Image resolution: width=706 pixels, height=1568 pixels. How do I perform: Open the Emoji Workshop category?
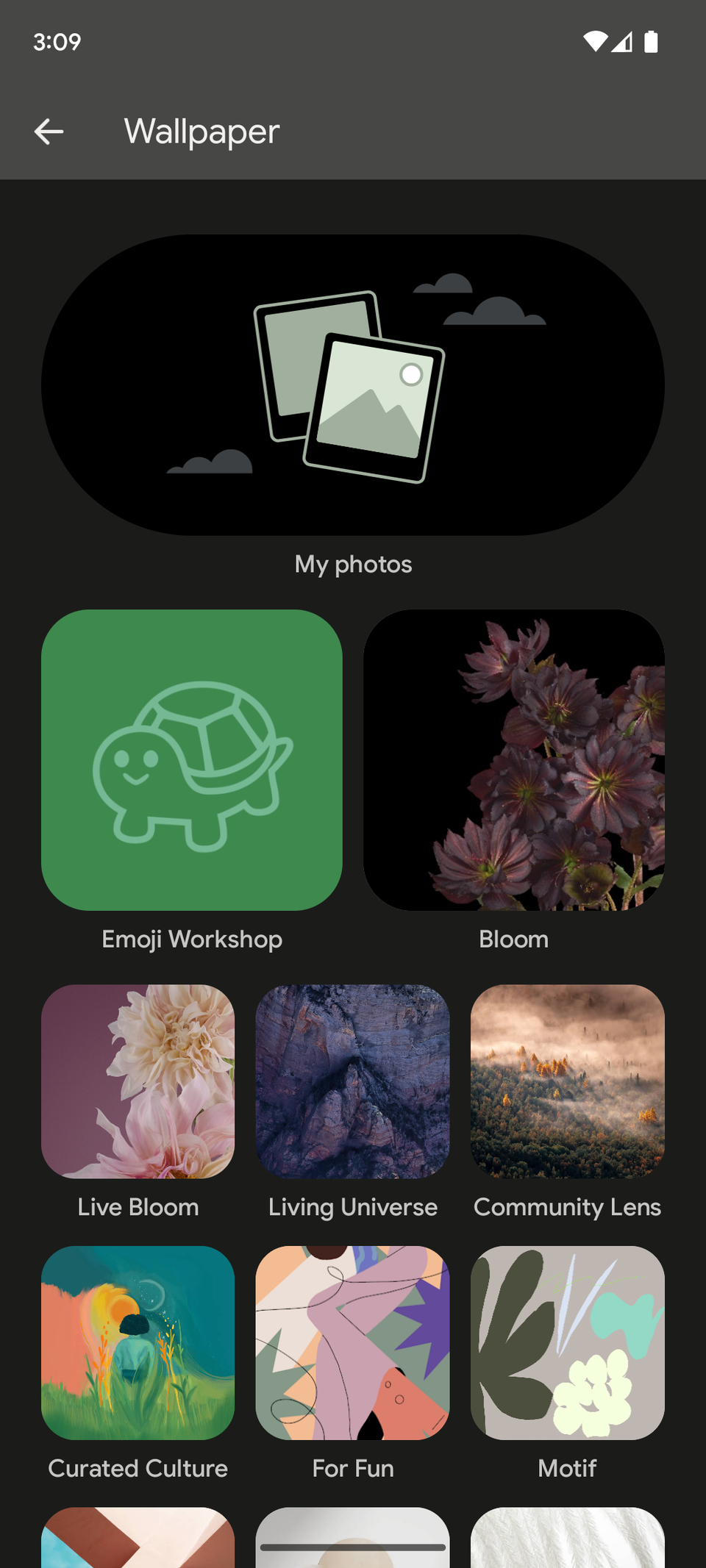[x=192, y=759]
